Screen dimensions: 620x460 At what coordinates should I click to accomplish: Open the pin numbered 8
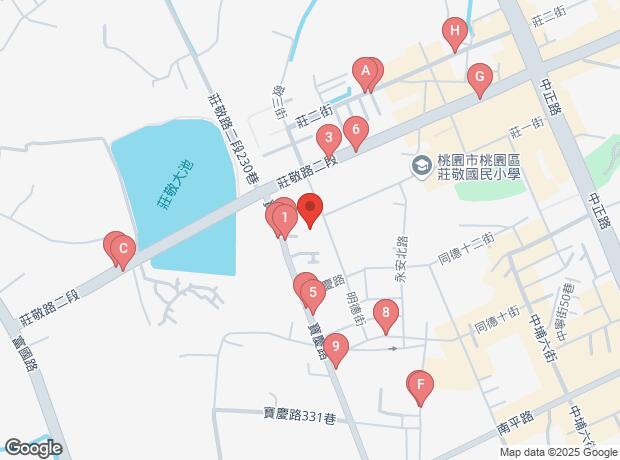(x=386, y=313)
